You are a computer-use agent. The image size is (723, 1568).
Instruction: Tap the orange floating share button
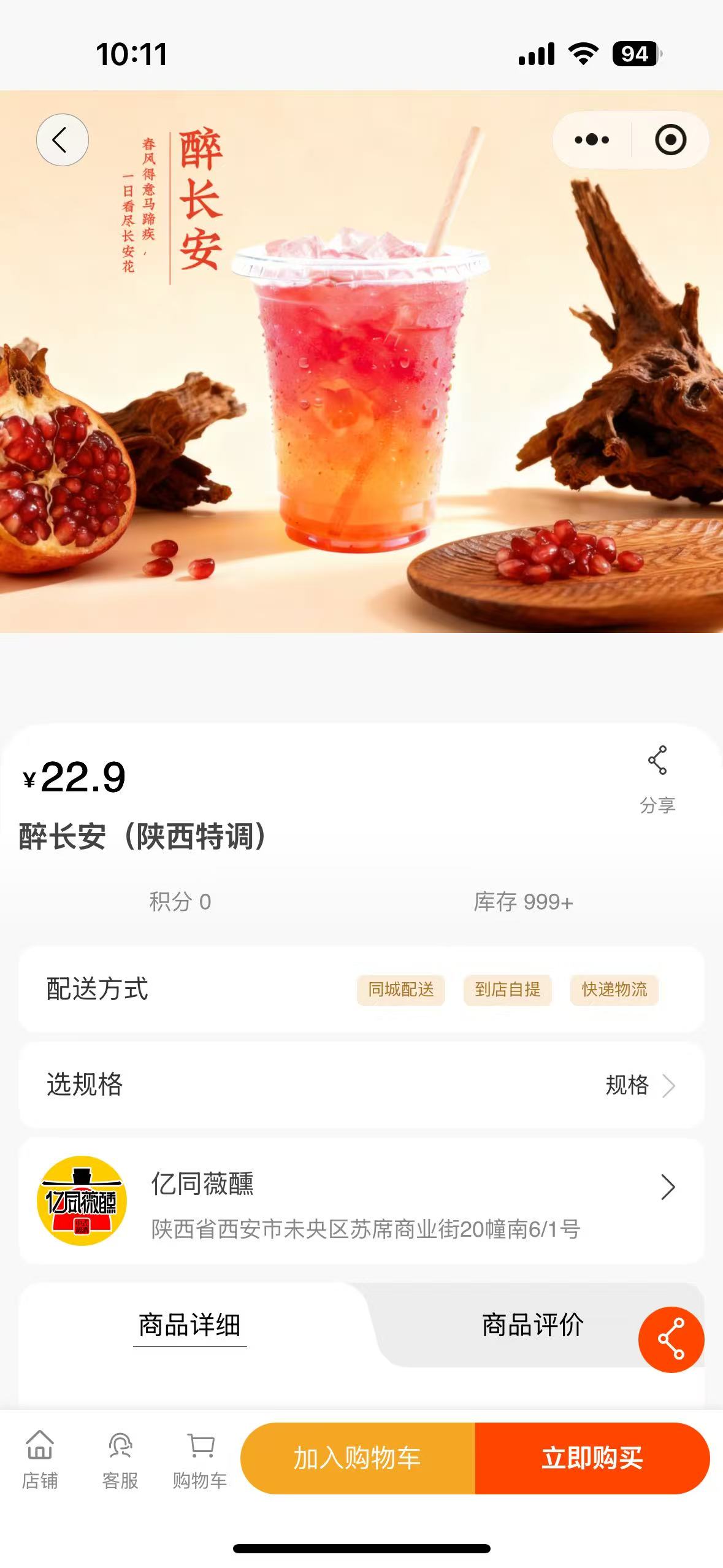(x=671, y=1339)
